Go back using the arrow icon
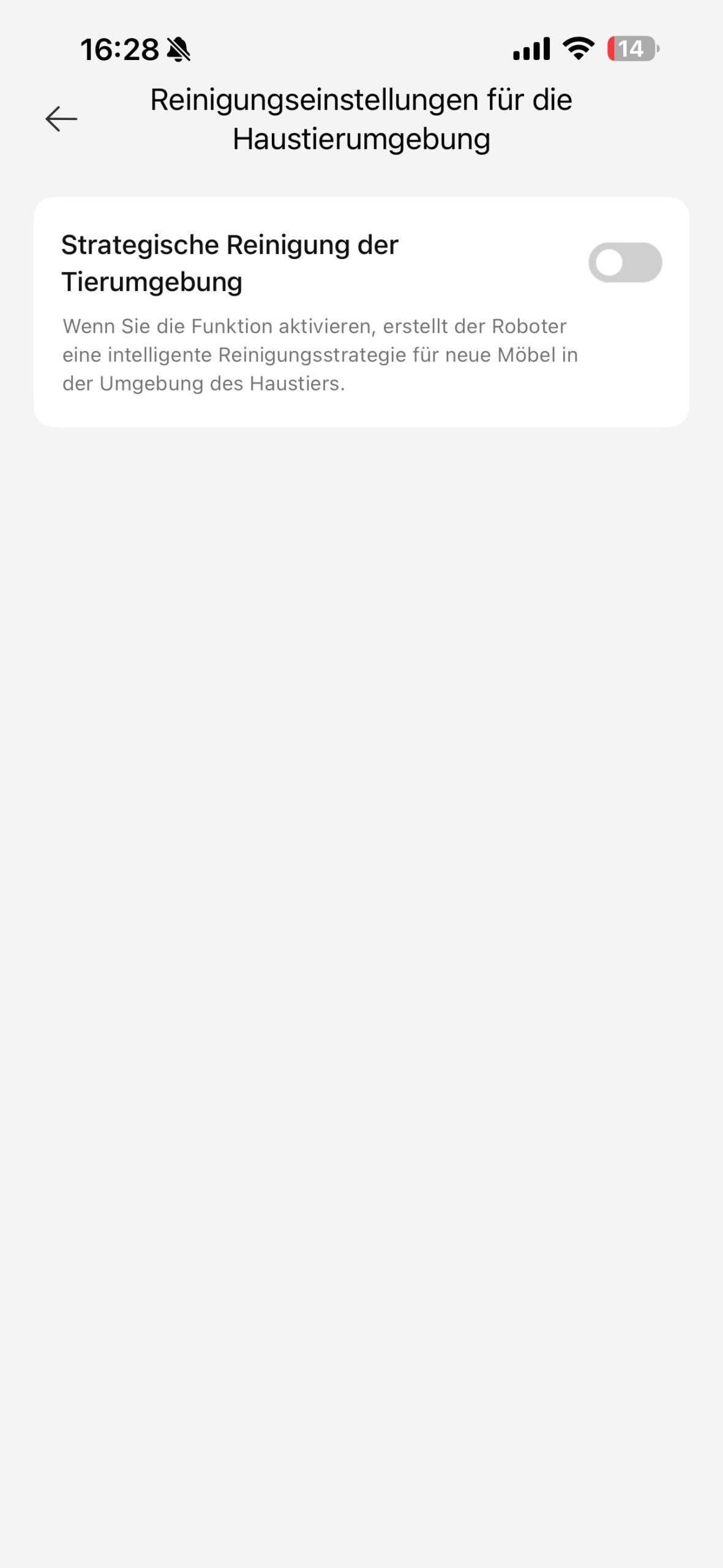This screenshot has height=1568, width=723. (61, 119)
